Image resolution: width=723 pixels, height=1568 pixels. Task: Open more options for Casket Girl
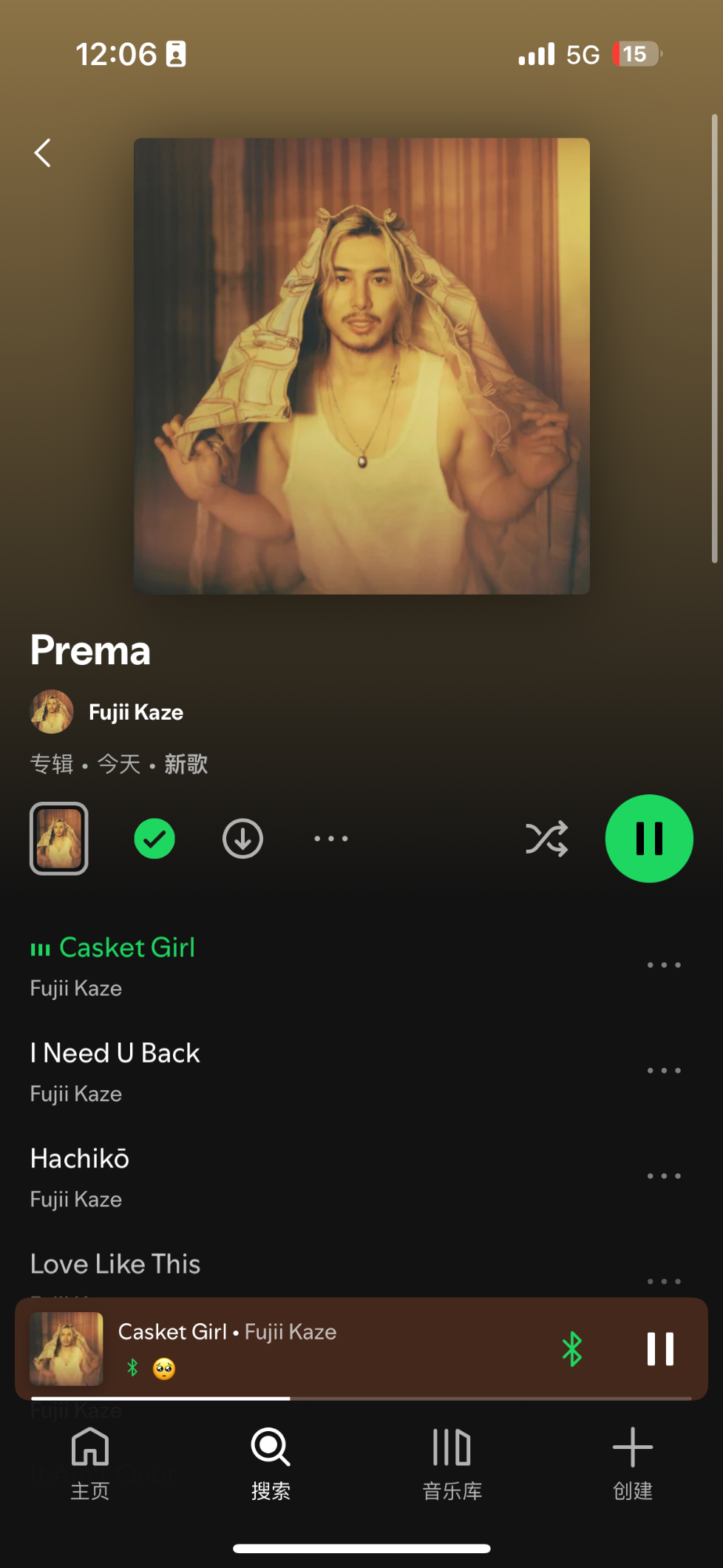tap(664, 965)
